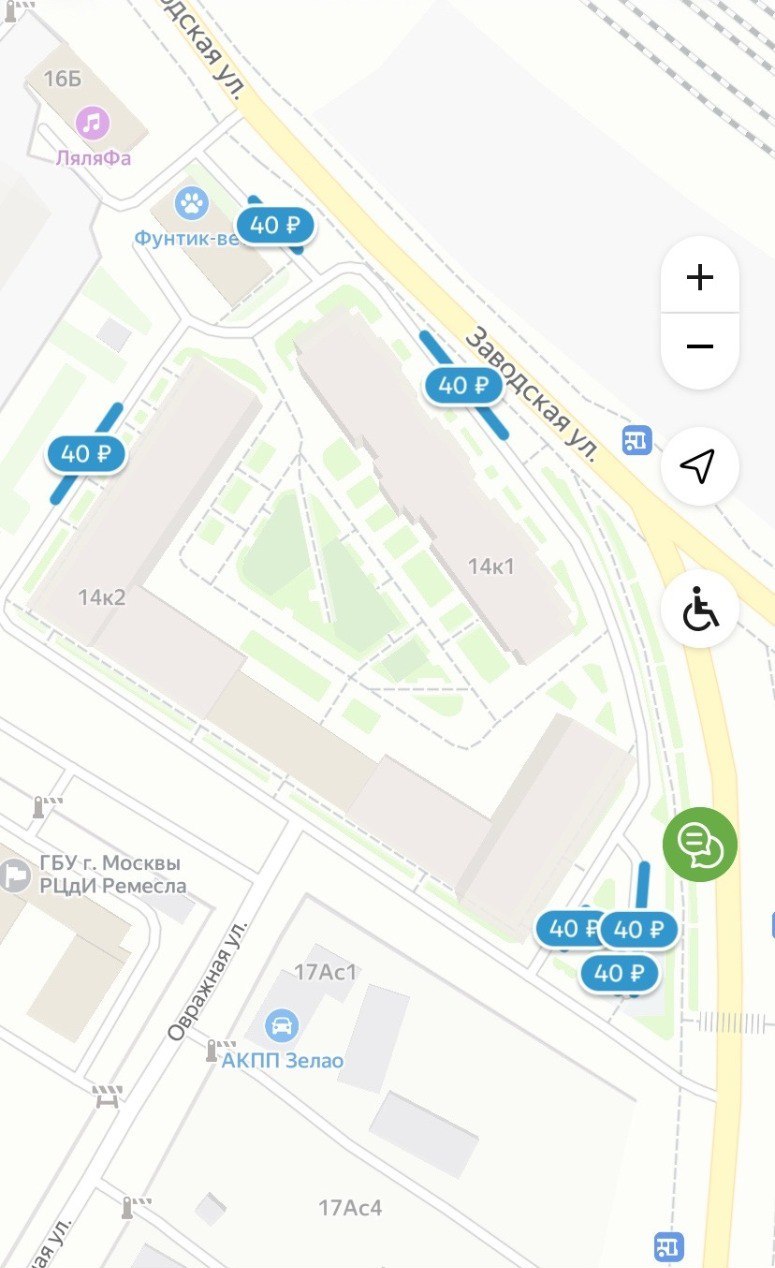The image size is (775, 1268).
Task: Select the Фунтик-вет vet clinic marker
Action: [x=191, y=205]
